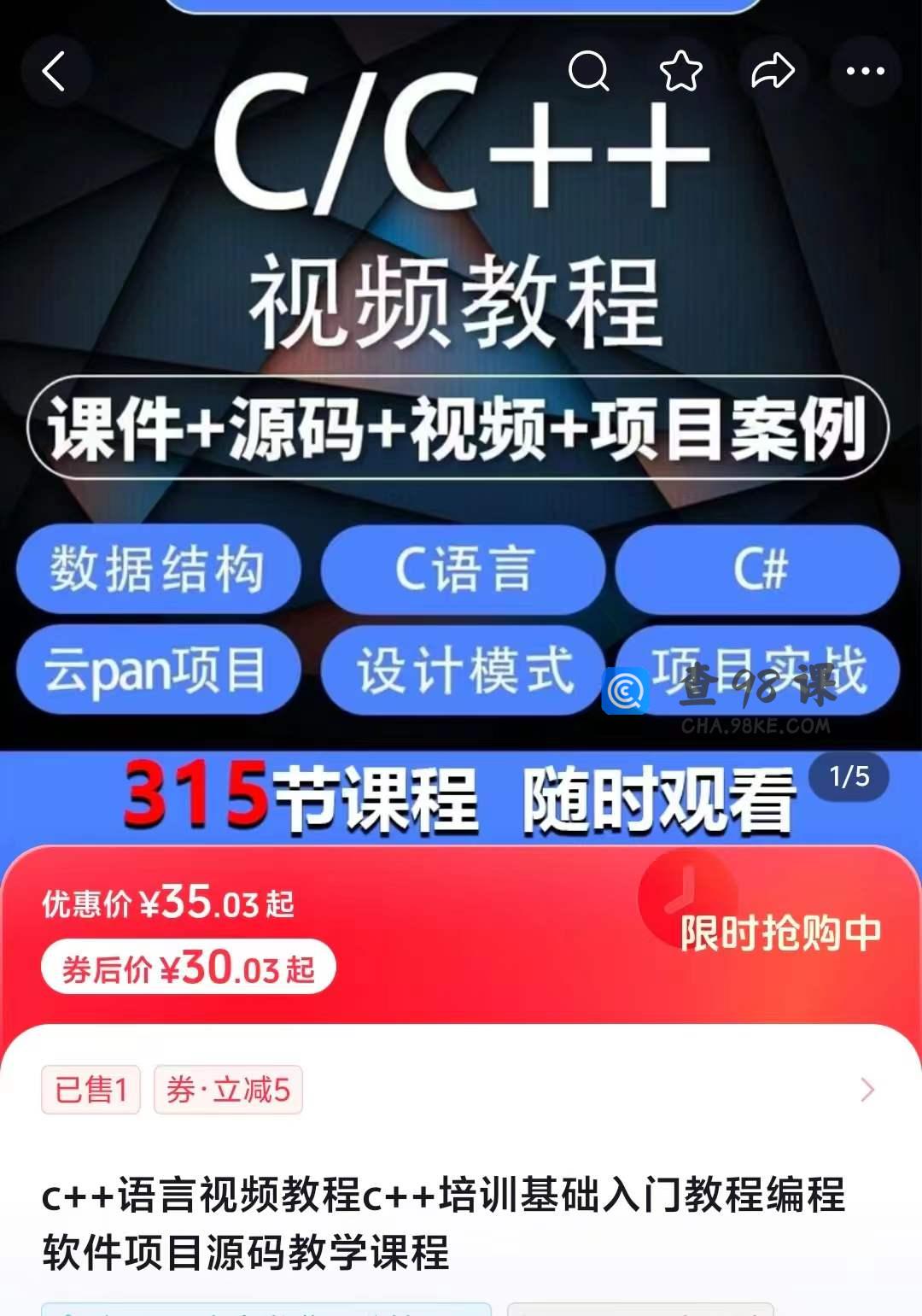Open the 券·立减5 coupon row

coord(229,1090)
